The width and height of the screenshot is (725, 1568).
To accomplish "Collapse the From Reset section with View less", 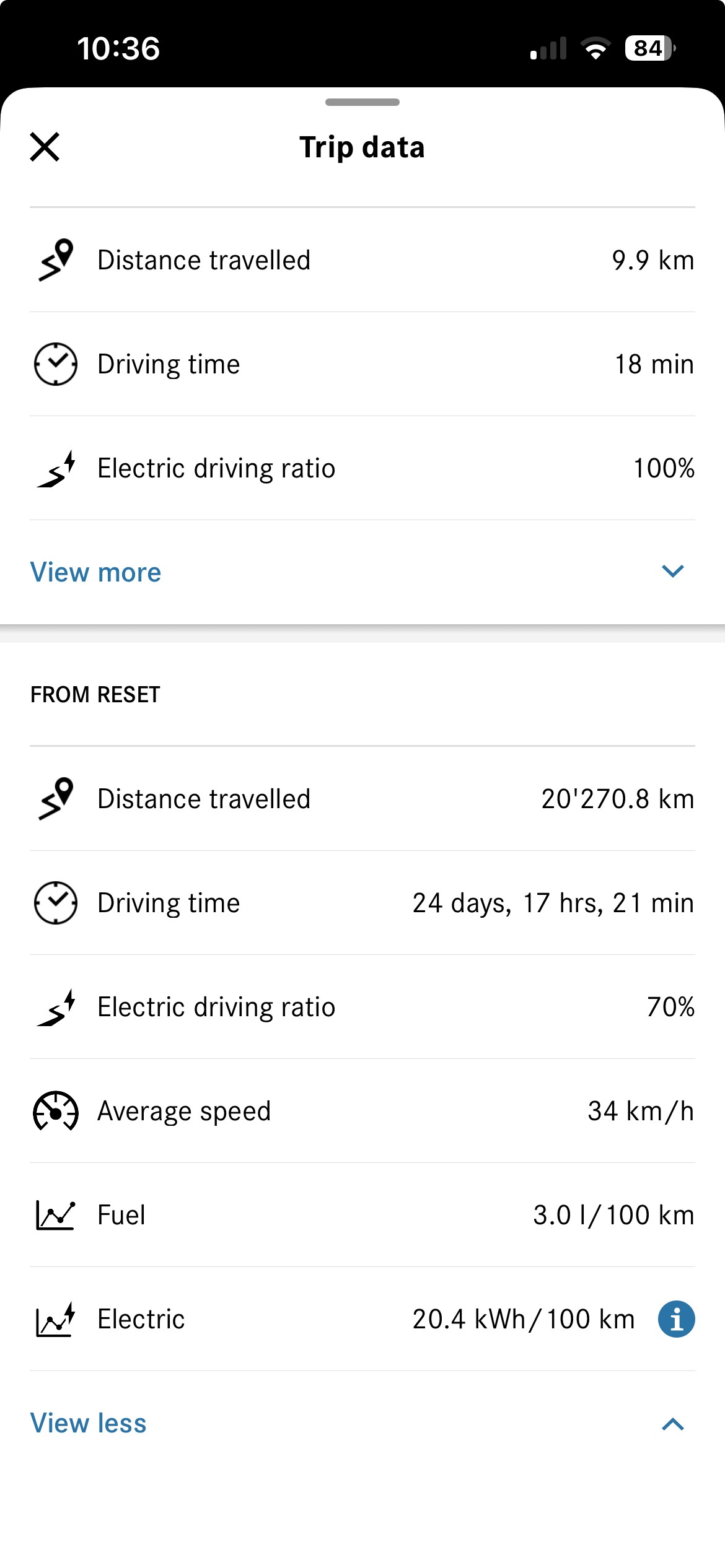I will coord(362,1423).
